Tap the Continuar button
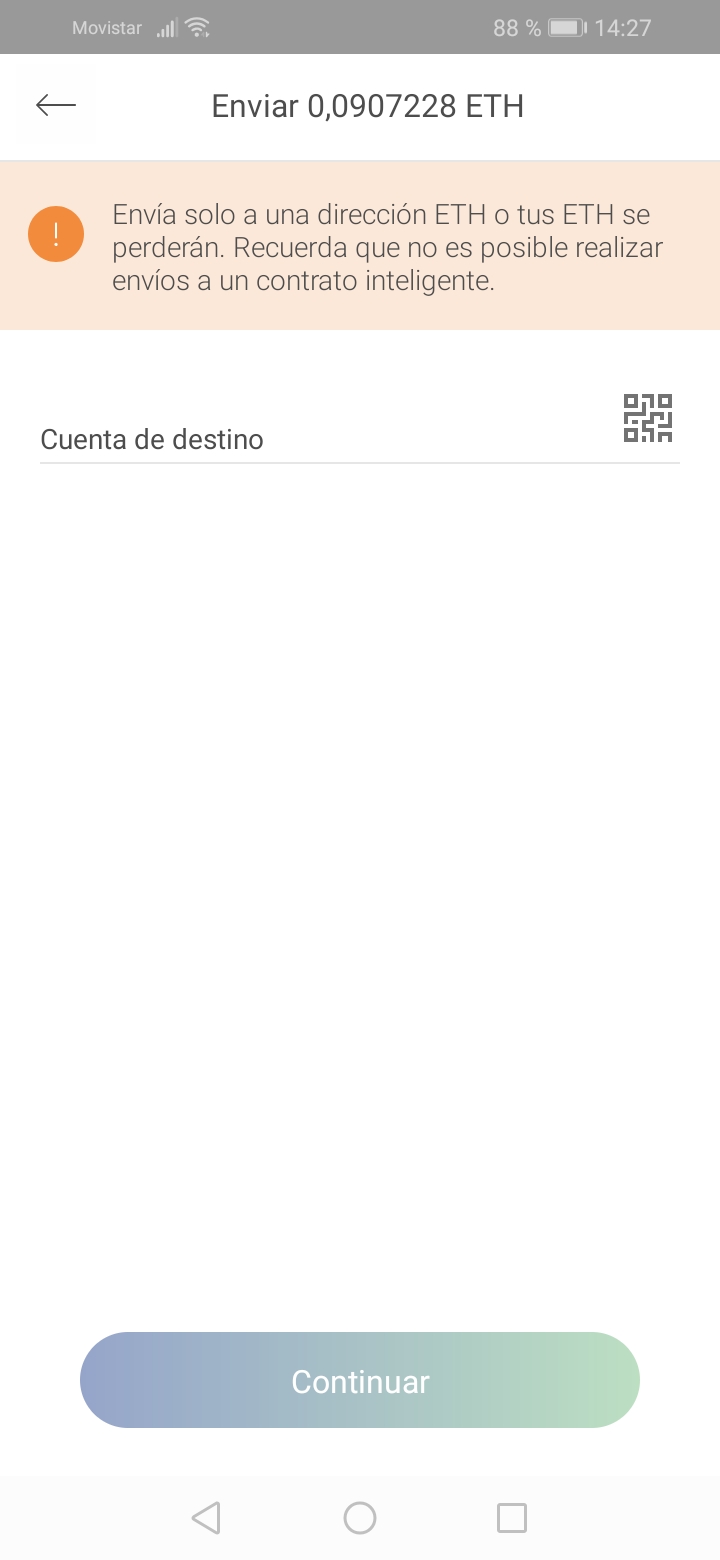Screen dimensions: 720x1560 click(360, 1381)
